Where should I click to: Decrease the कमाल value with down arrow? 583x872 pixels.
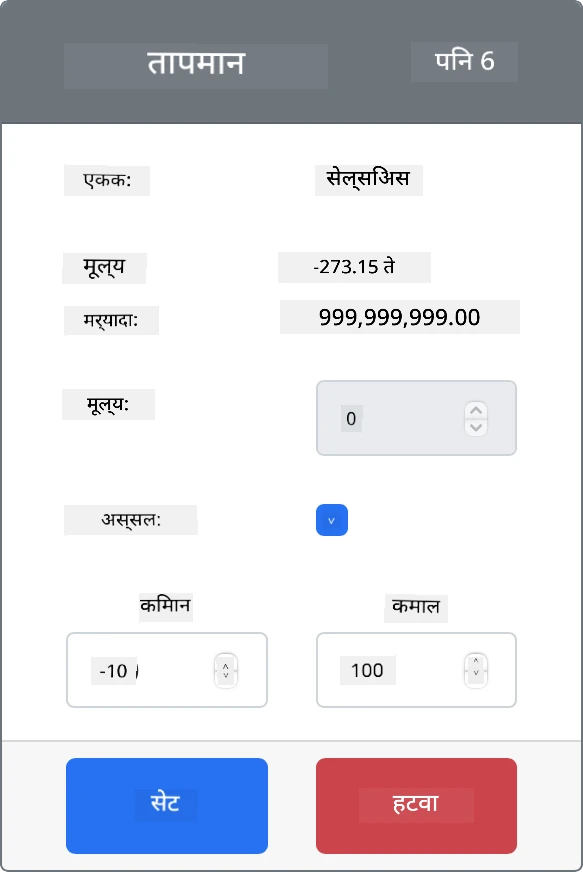476,678
